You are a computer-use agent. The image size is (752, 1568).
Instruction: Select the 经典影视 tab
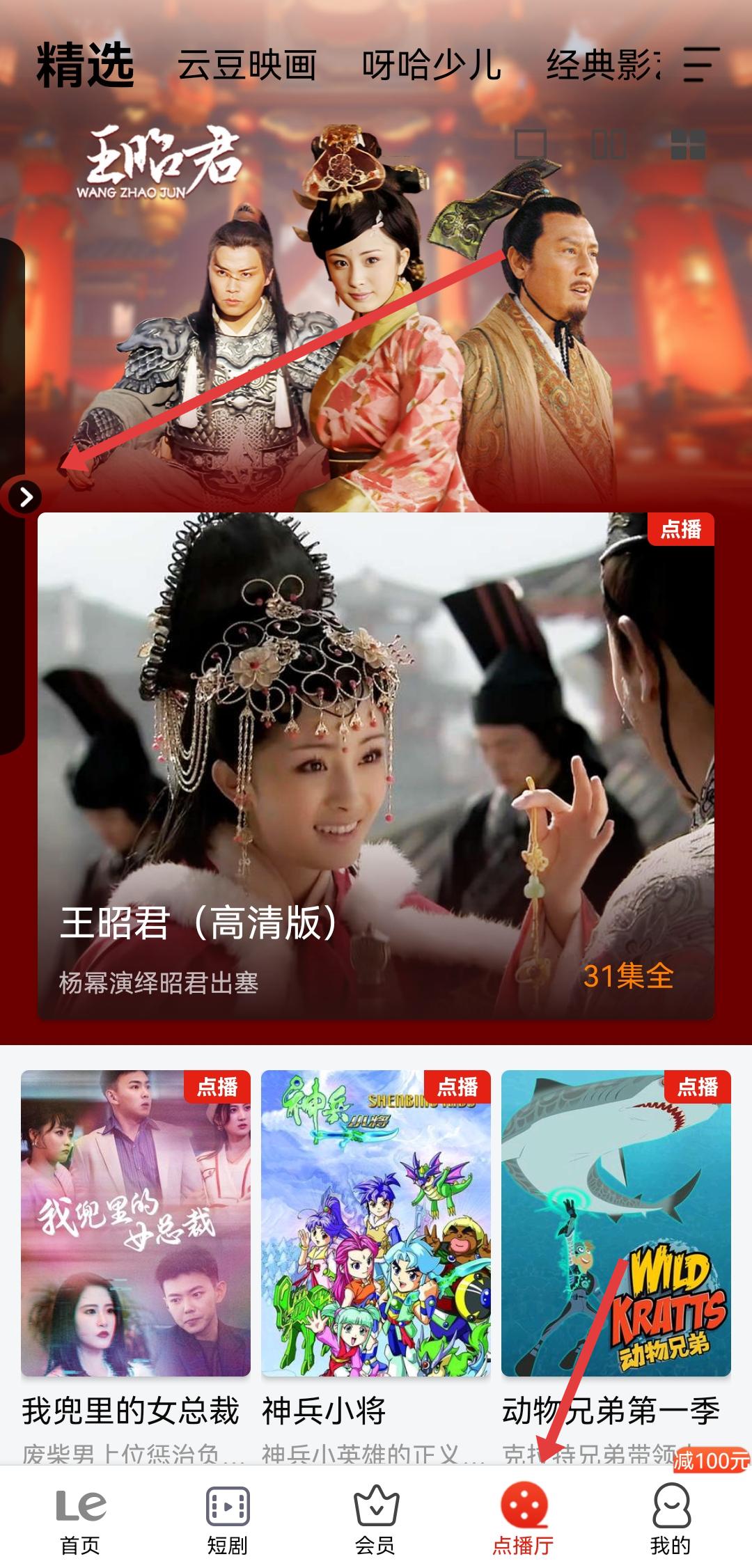603,66
